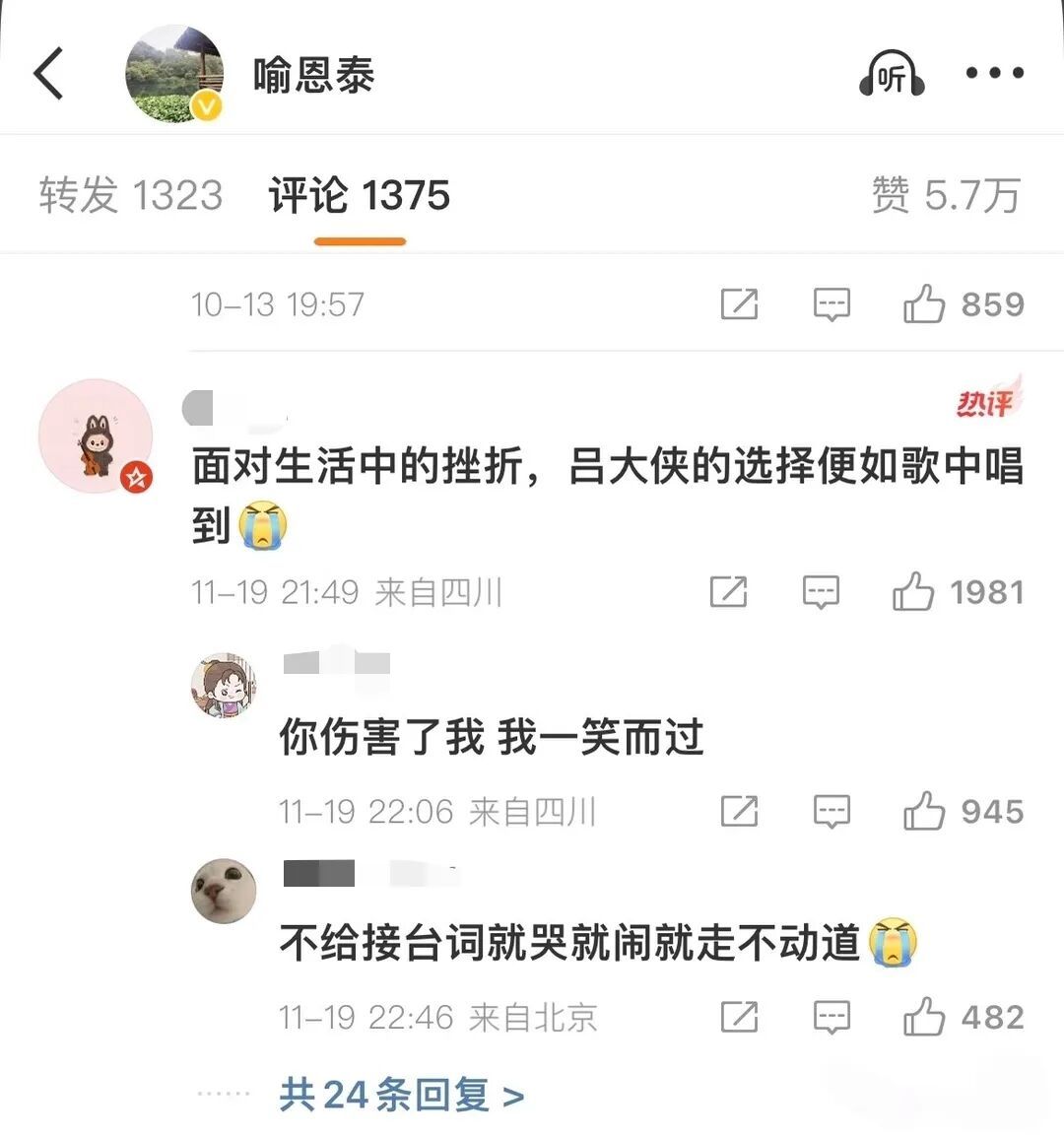Select the 评论 1375 tab
Image resolution: width=1064 pixels, height=1137 pixels.
360,195
